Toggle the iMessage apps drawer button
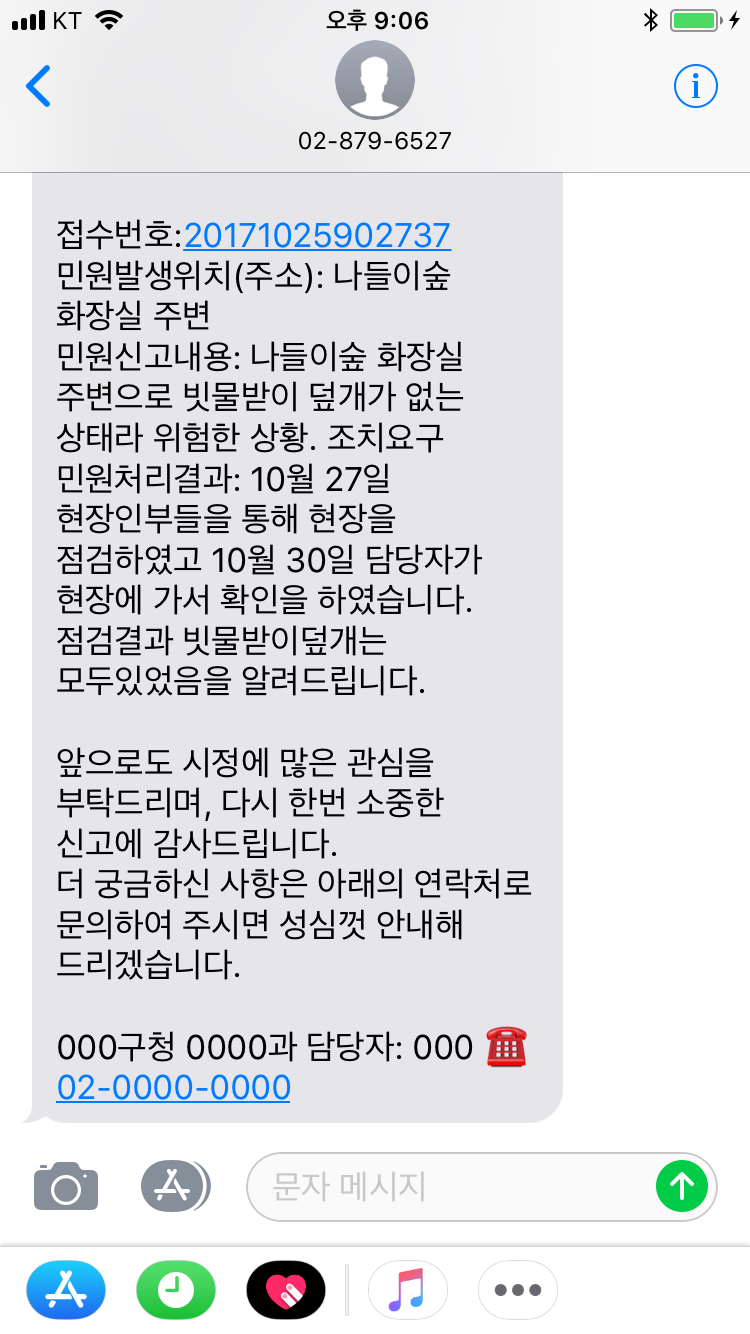This screenshot has height=1334, width=750. point(174,1187)
